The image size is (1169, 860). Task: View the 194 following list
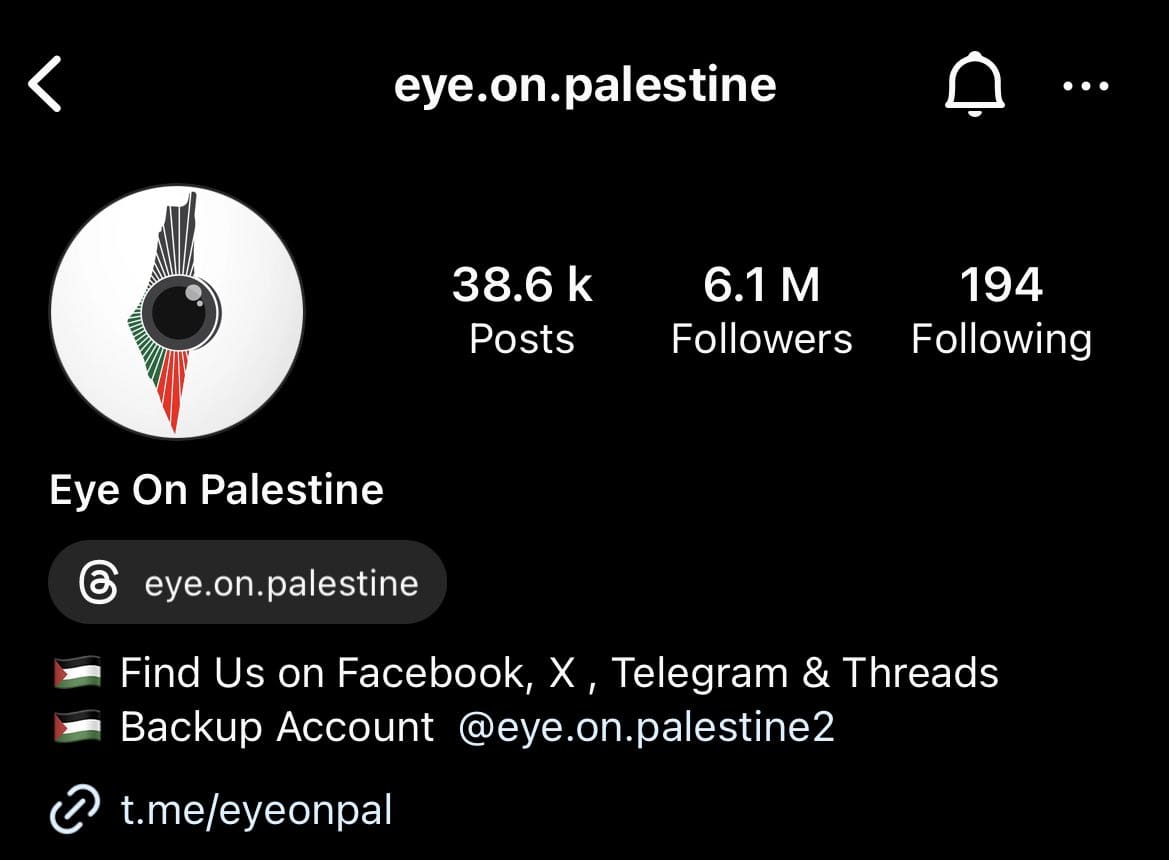(1001, 311)
